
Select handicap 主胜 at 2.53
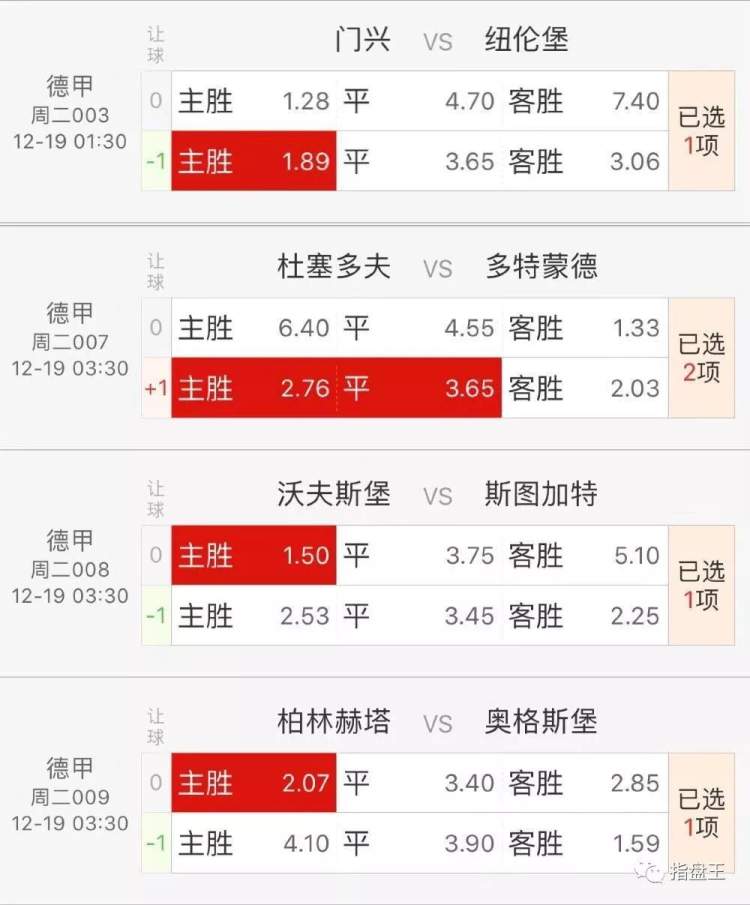[254, 615]
